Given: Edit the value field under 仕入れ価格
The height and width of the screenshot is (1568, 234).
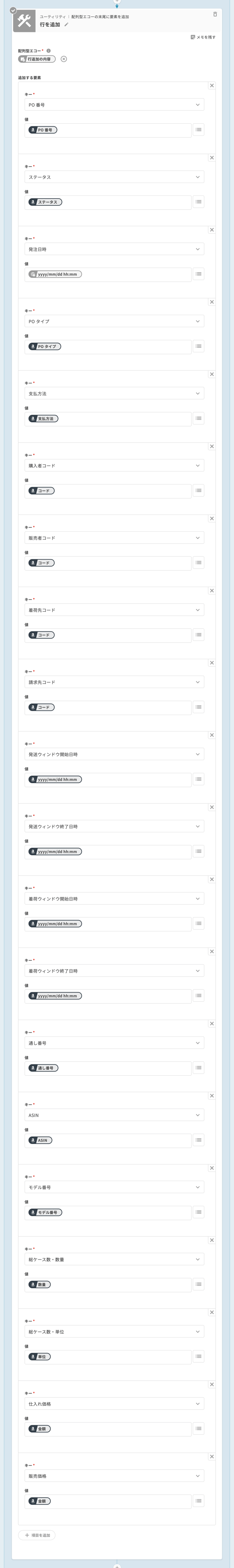Looking at the screenshot, I should coord(122,1428).
